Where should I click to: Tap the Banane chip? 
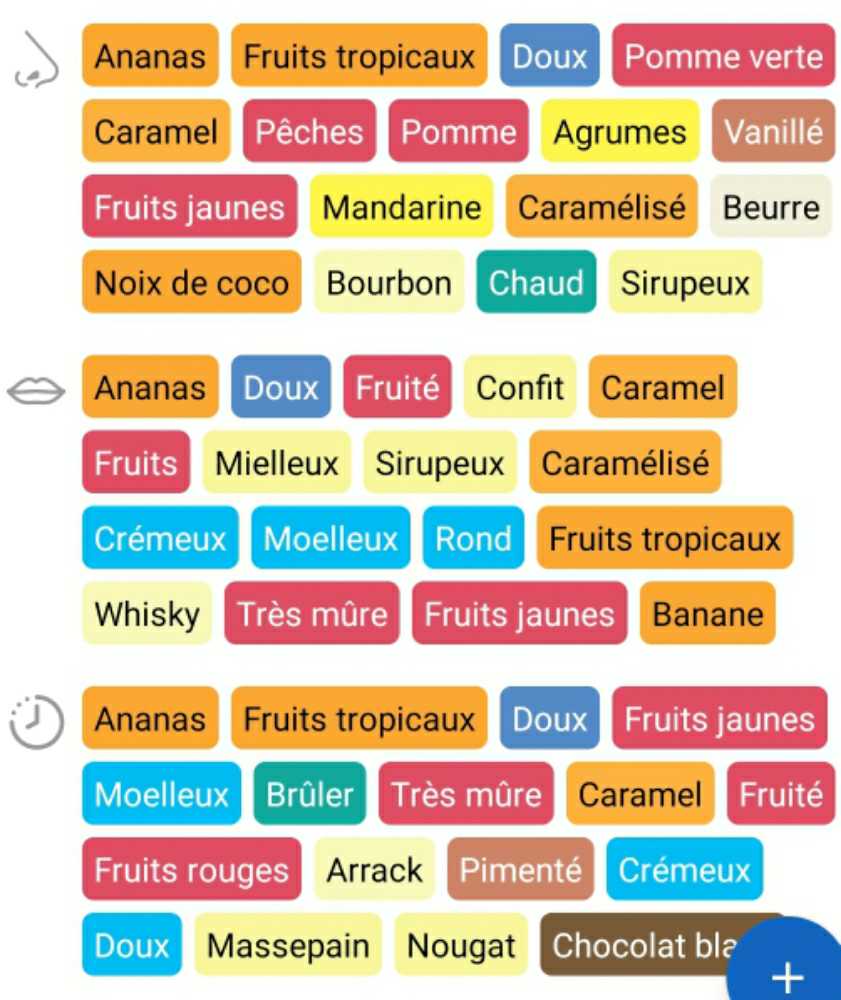tap(708, 614)
